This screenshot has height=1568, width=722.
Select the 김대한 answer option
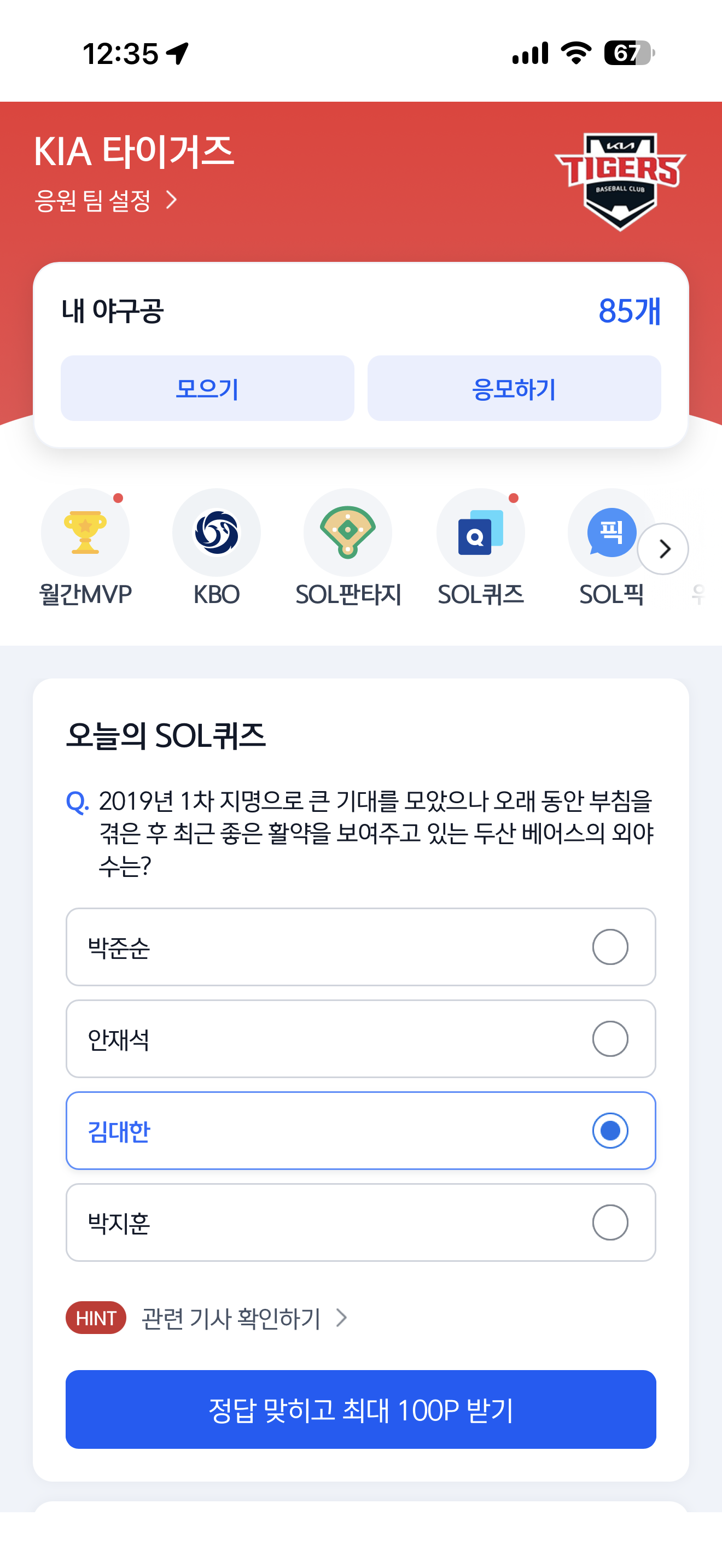tap(361, 1131)
